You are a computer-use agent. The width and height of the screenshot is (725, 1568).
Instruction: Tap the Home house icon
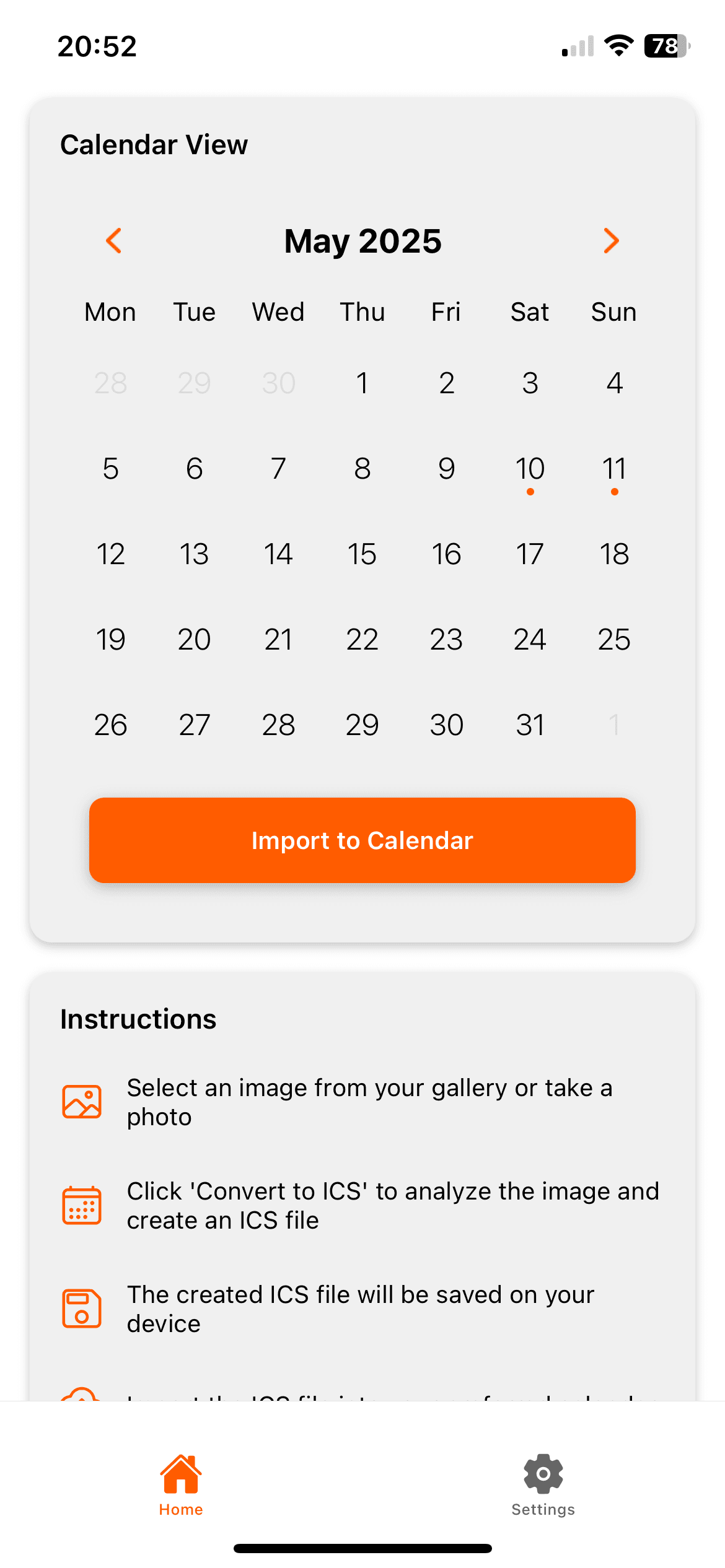180,1474
